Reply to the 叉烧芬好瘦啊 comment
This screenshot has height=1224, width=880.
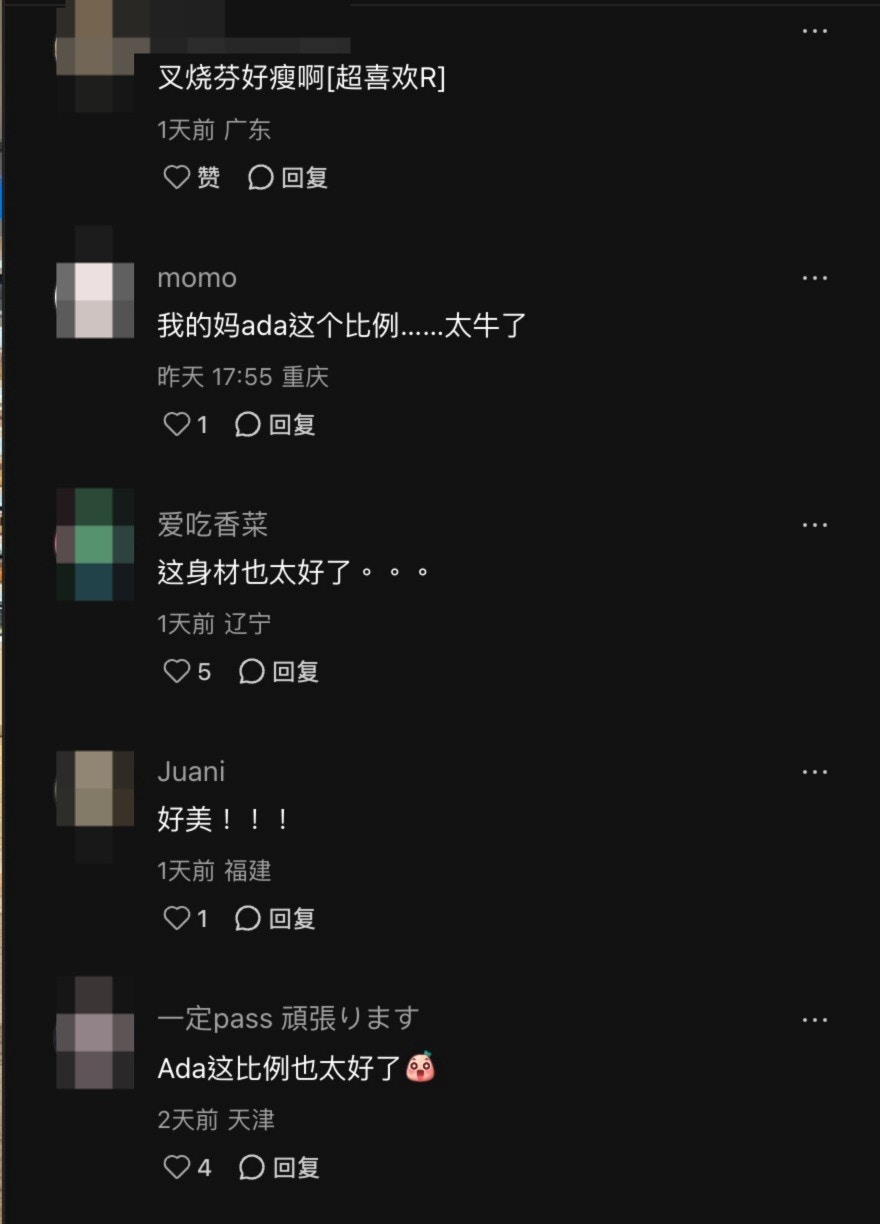click(288, 178)
